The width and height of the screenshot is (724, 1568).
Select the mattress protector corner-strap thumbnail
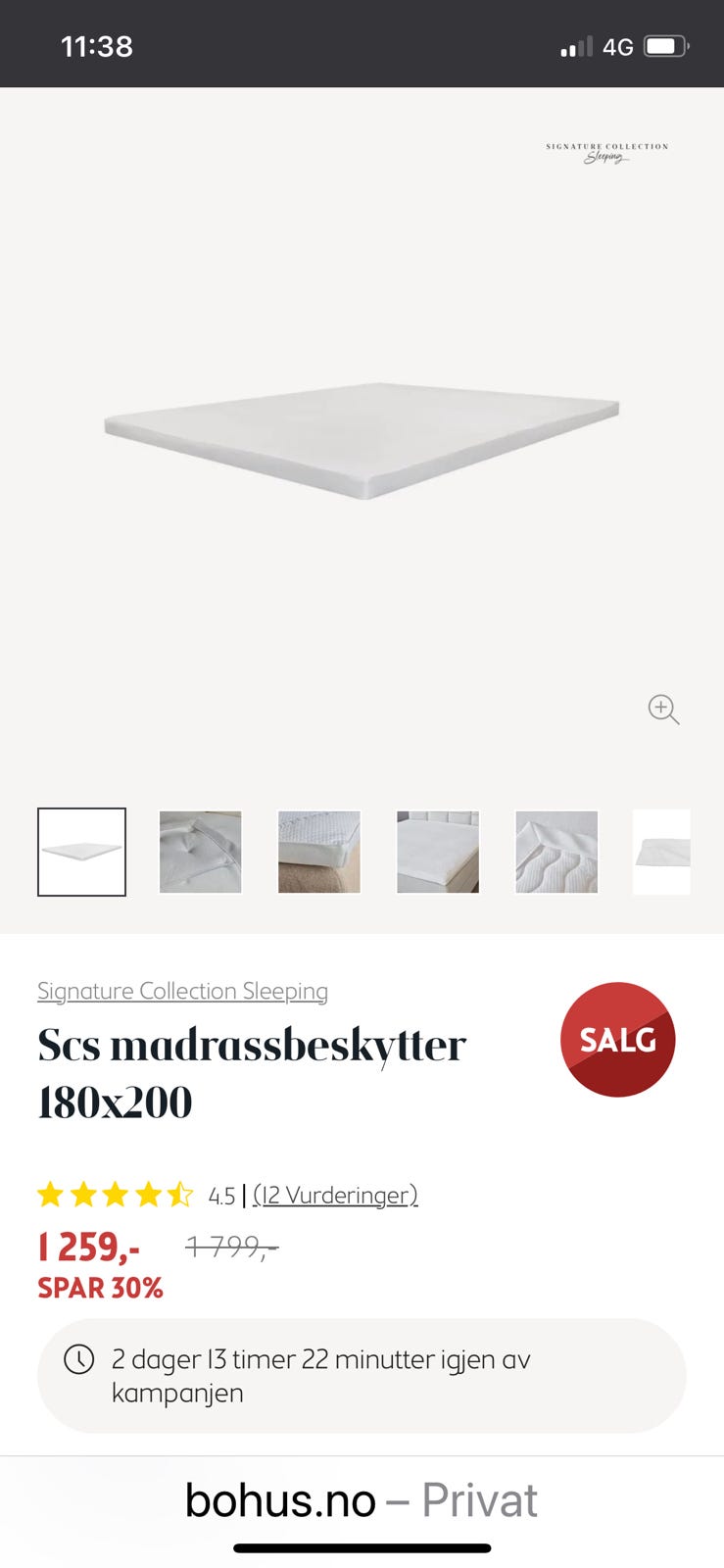click(200, 852)
